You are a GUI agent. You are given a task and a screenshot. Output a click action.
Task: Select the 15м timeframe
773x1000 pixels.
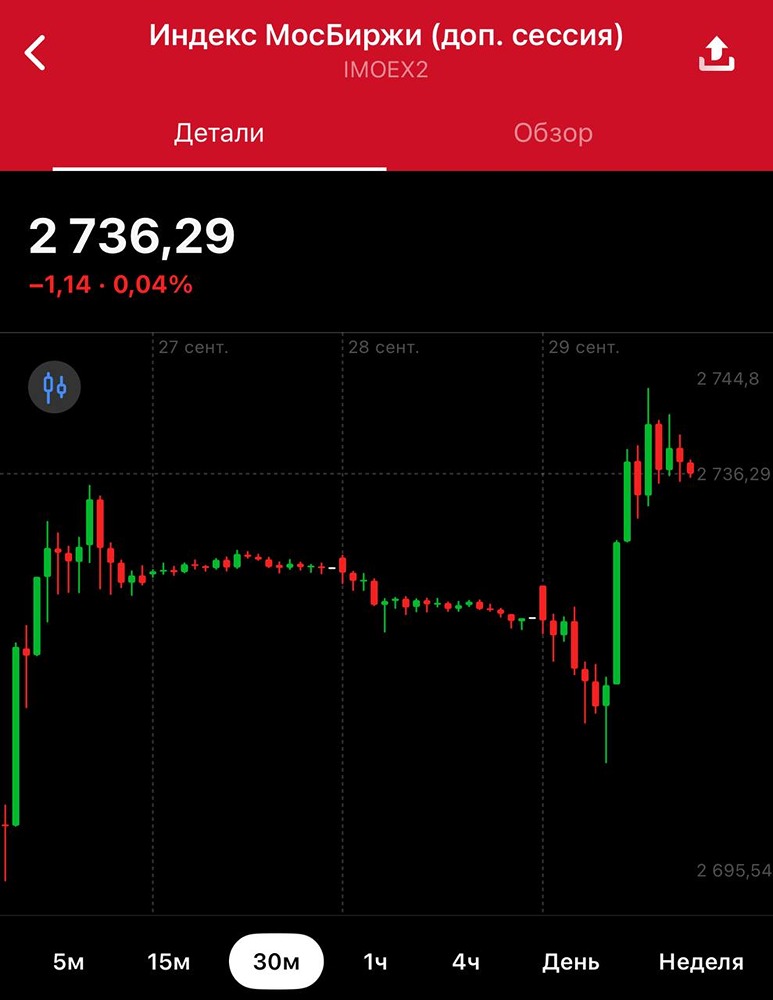(x=168, y=962)
